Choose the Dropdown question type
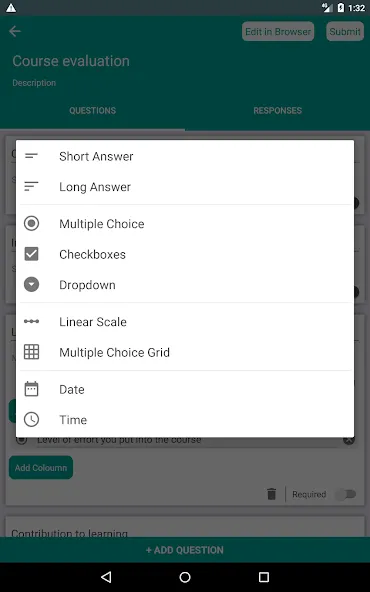Viewport: 370px width, 592px height. pos(185,285)
